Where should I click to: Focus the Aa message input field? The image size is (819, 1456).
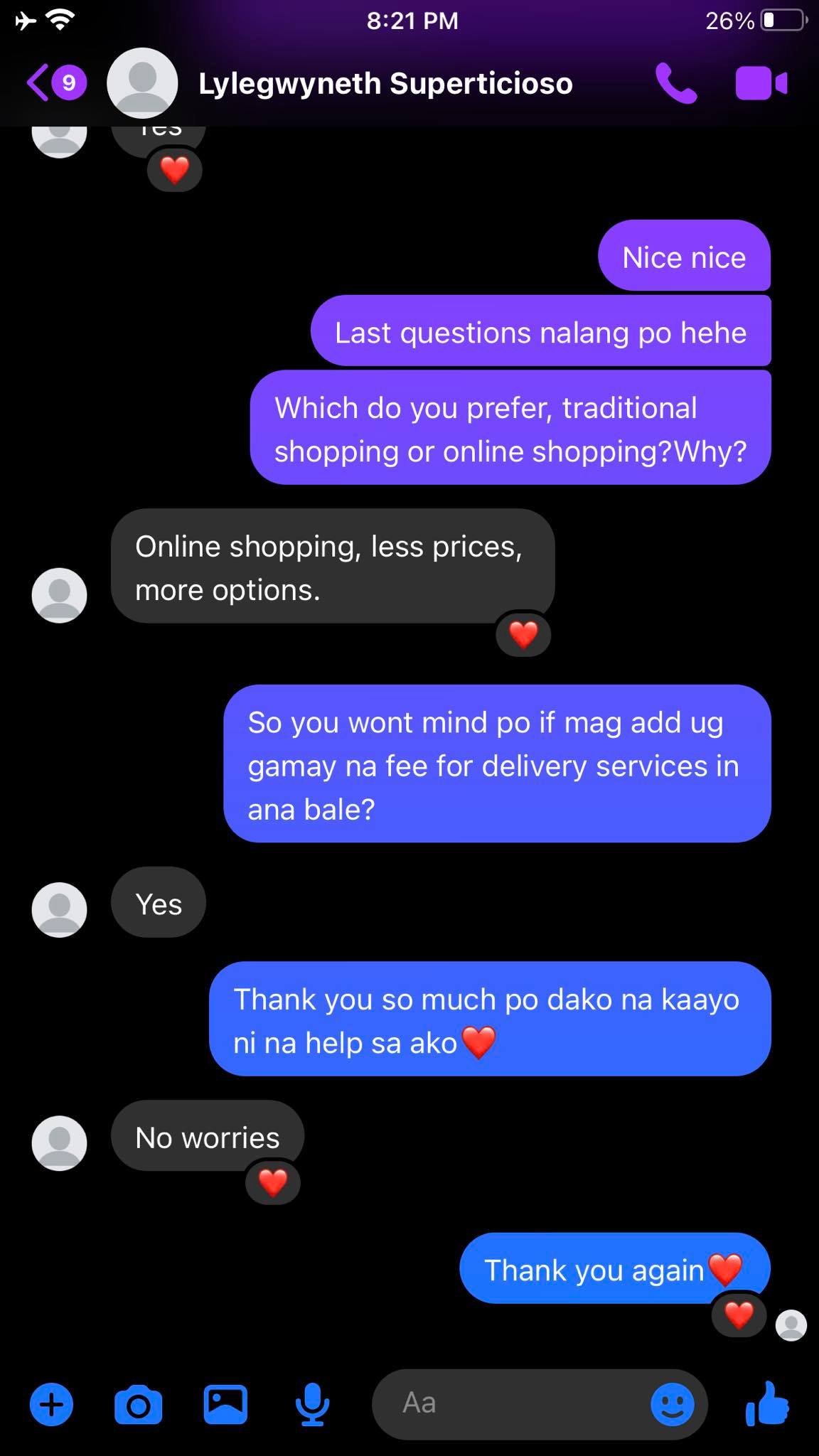click(x=512, y=1403)
